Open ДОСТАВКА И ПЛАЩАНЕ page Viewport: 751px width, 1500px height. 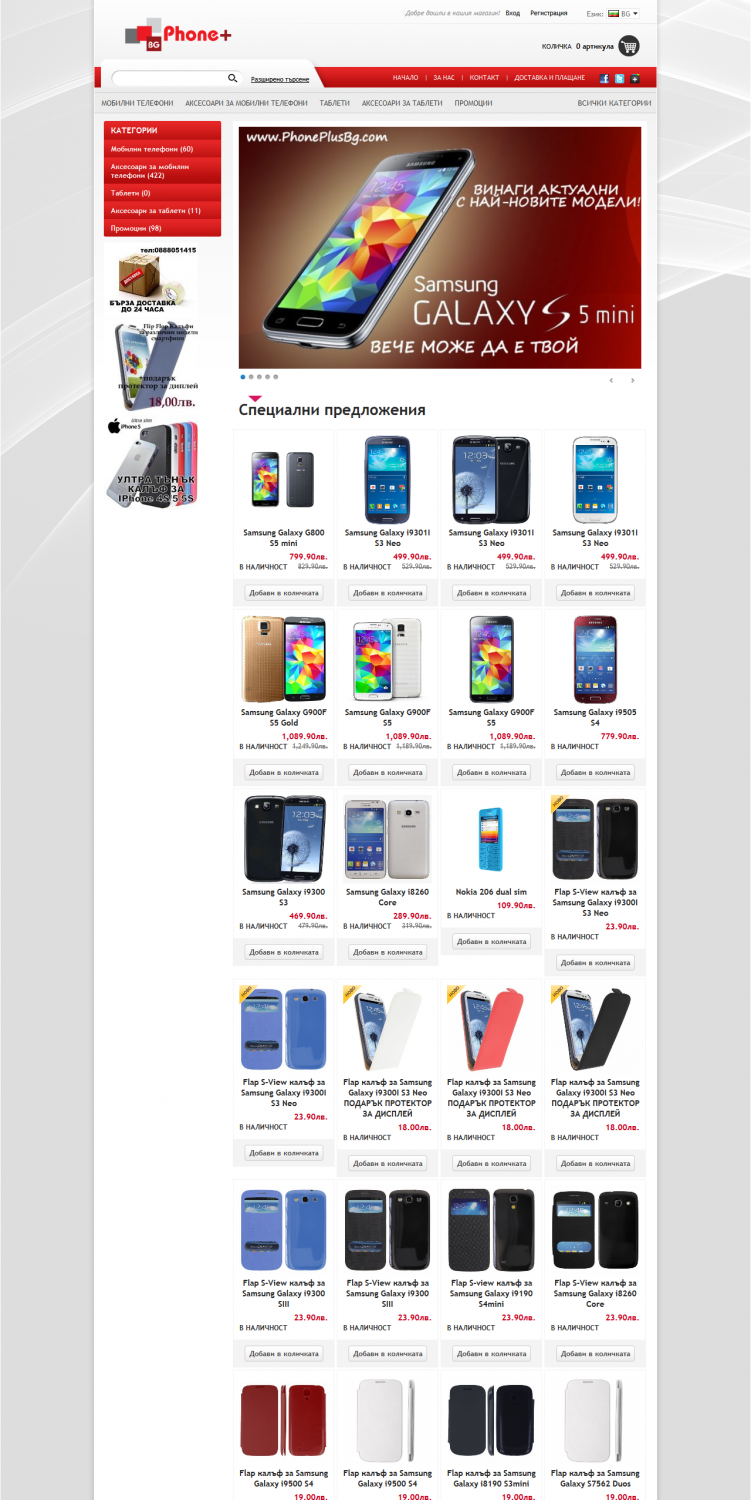[x=550, y=78]
